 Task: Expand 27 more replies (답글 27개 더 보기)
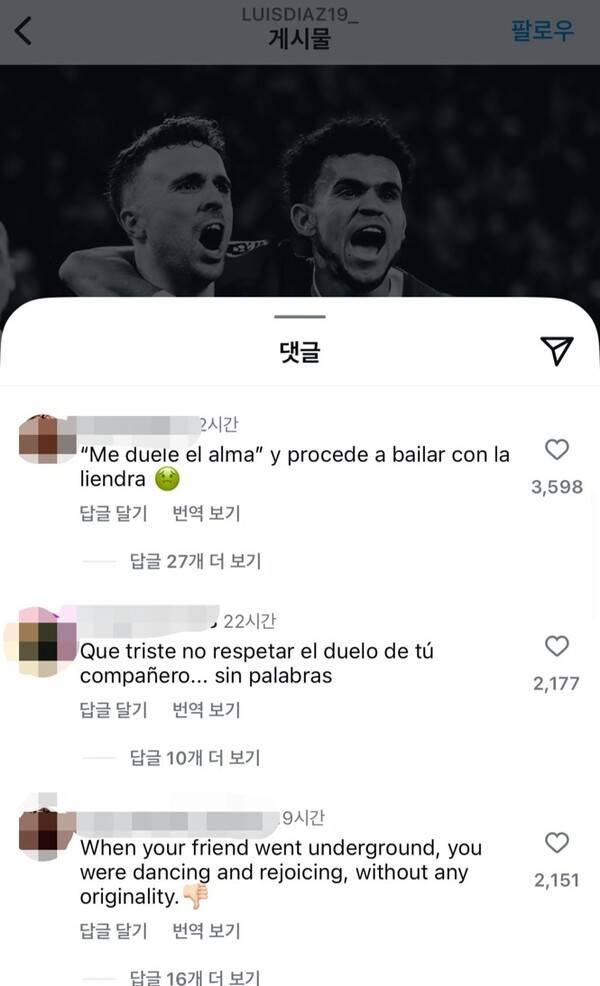195,562
